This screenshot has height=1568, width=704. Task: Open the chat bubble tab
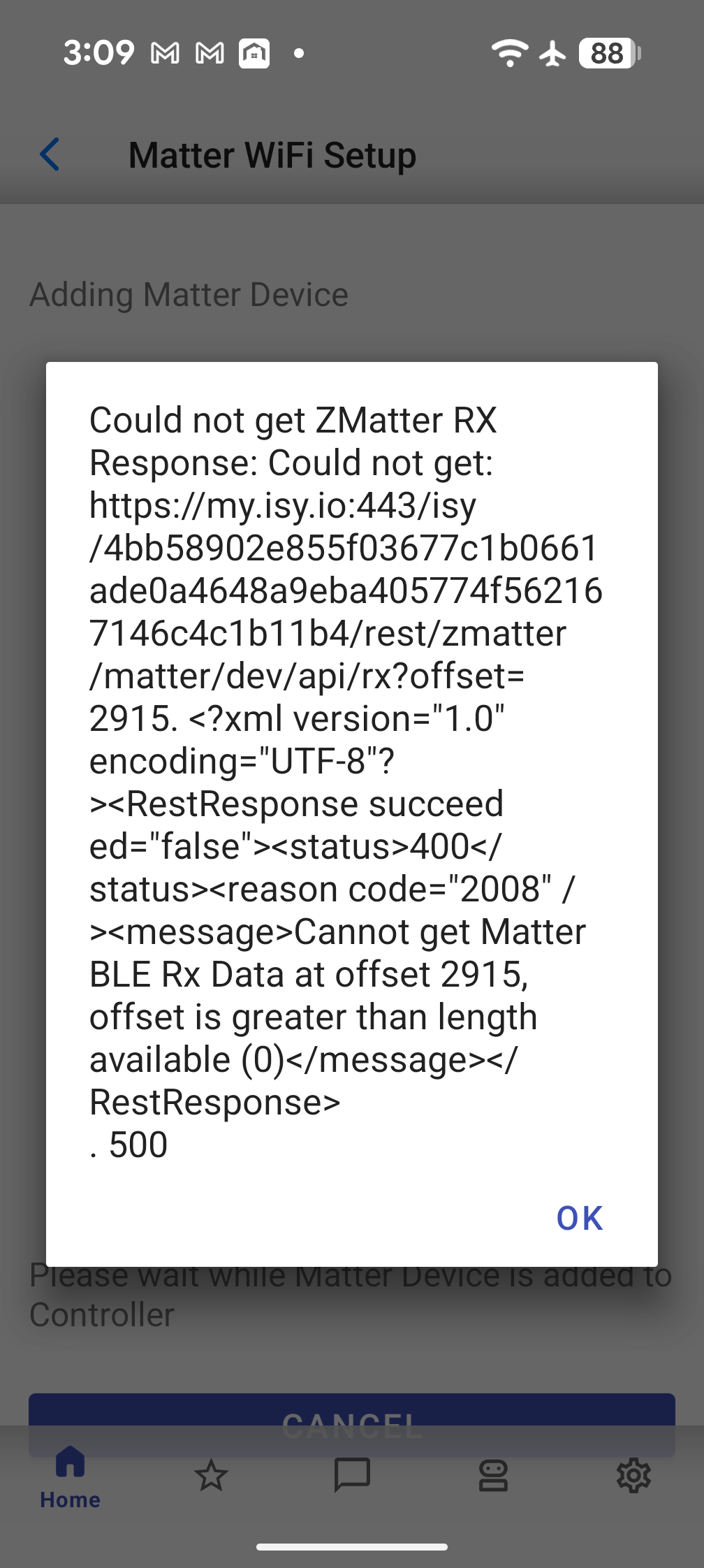point(352,1476)
